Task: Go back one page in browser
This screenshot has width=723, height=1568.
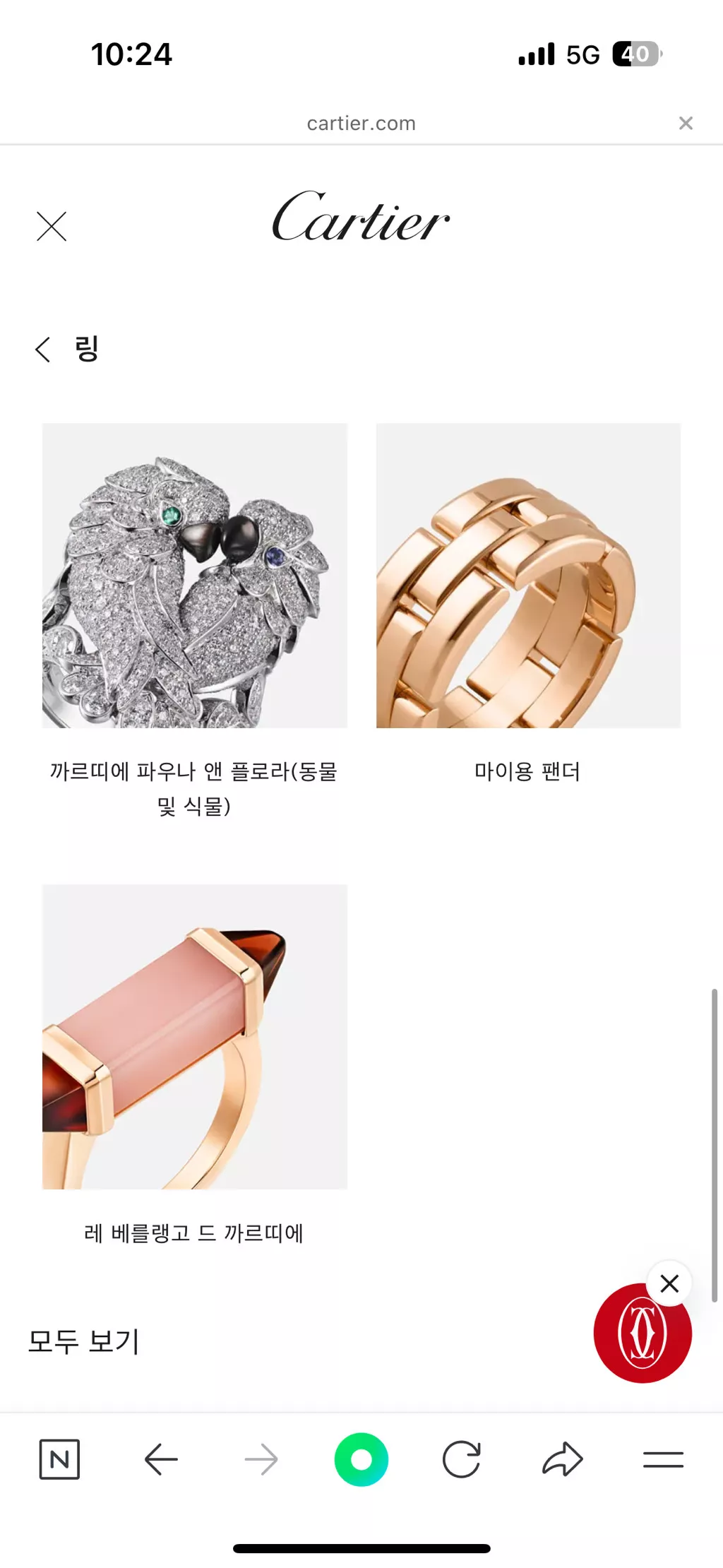Action: tap(161, 1459)
